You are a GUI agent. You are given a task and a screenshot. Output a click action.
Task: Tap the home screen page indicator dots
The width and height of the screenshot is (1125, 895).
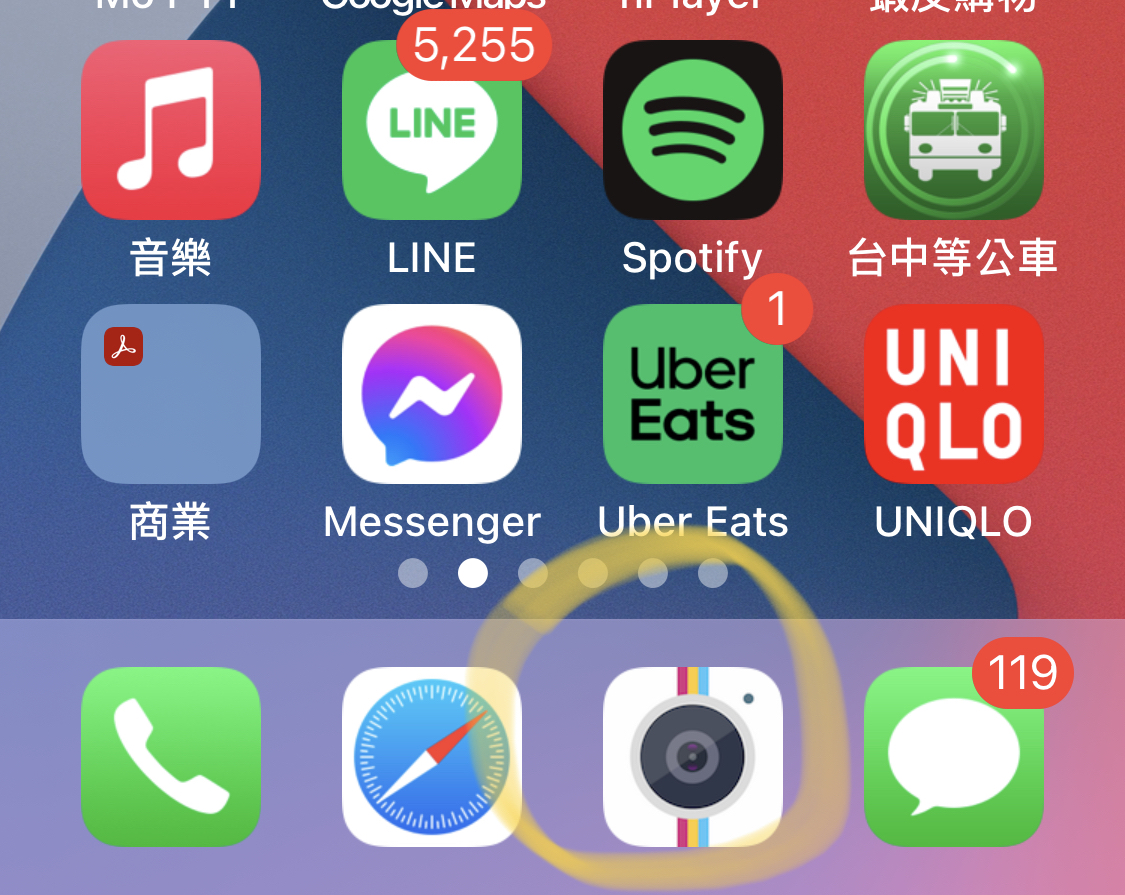(x=562, y=573)
